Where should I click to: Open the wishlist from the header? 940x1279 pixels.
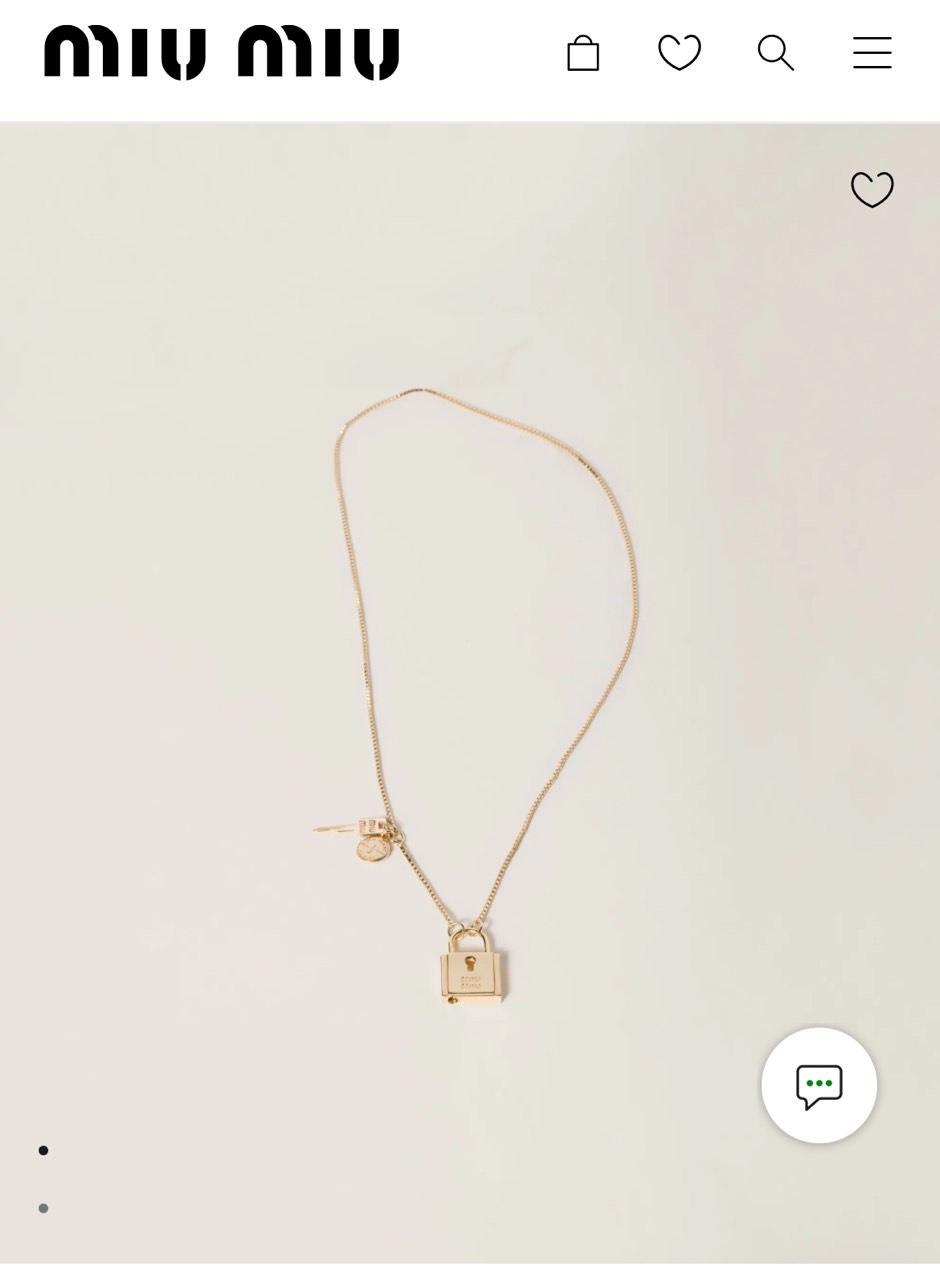click(x=679, y=53)
